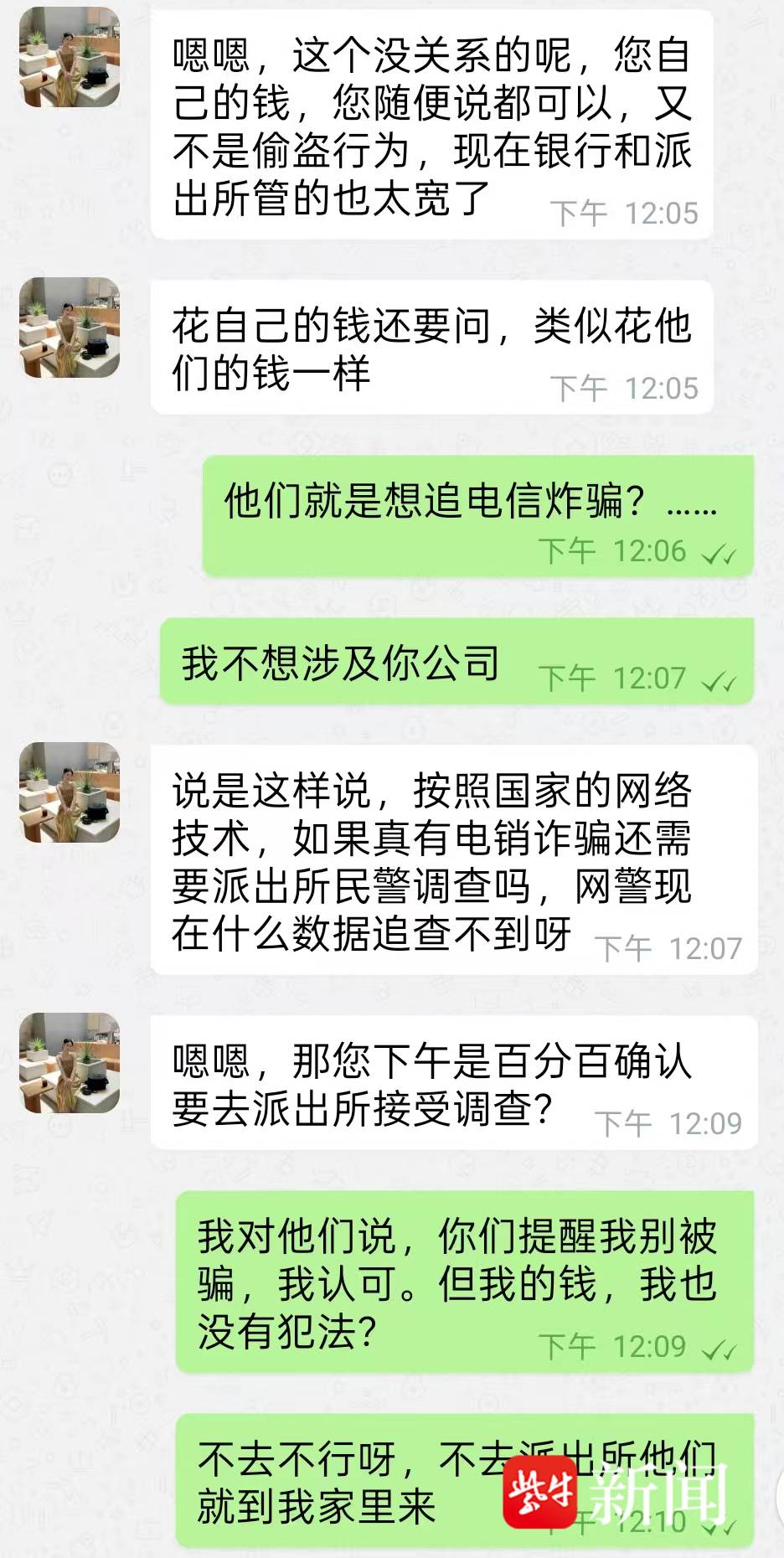View the profile photo beside '说是这样说，按照国家的网络技术'
The height and width of the screenshot is (1558, 784).
pyautogui.click(x=70, y=792)
